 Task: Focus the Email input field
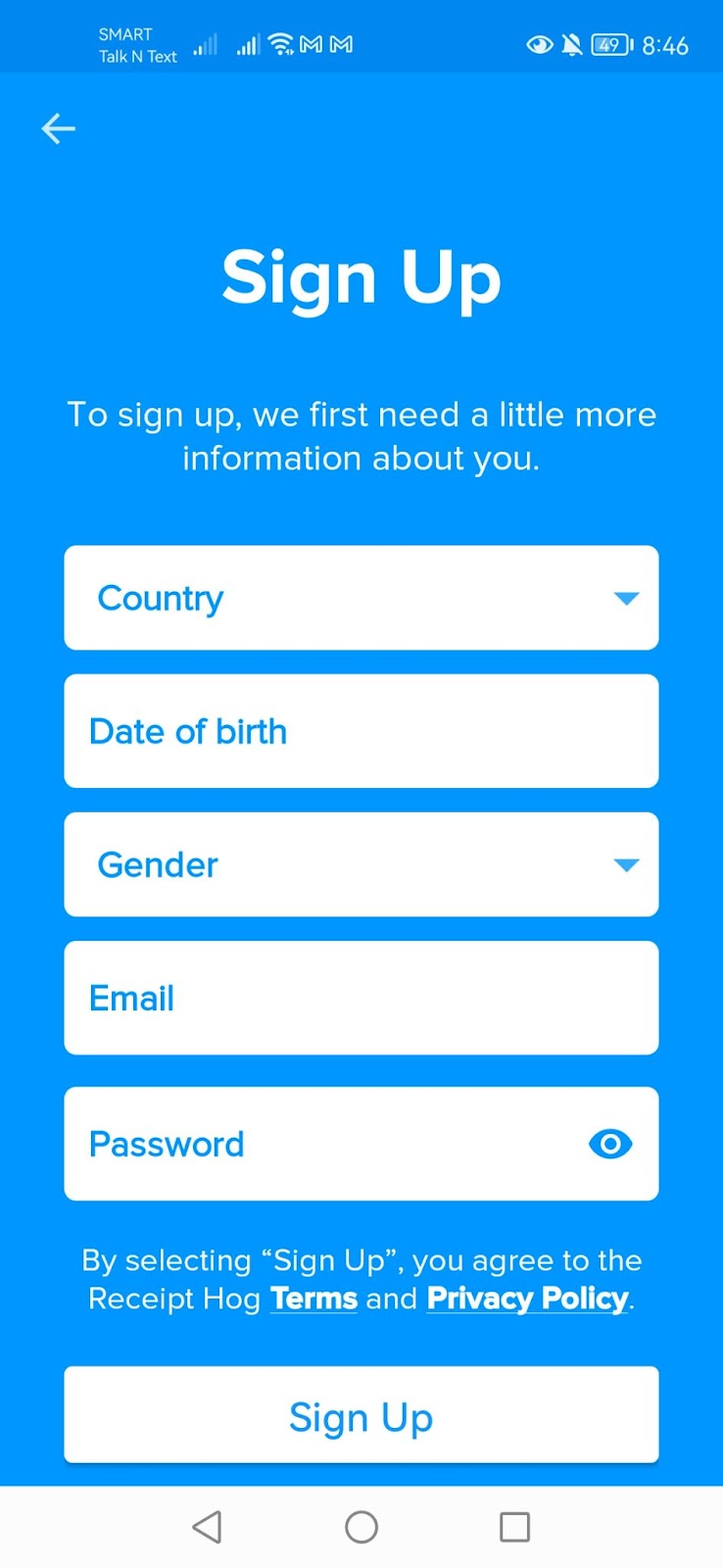(361, 998)
